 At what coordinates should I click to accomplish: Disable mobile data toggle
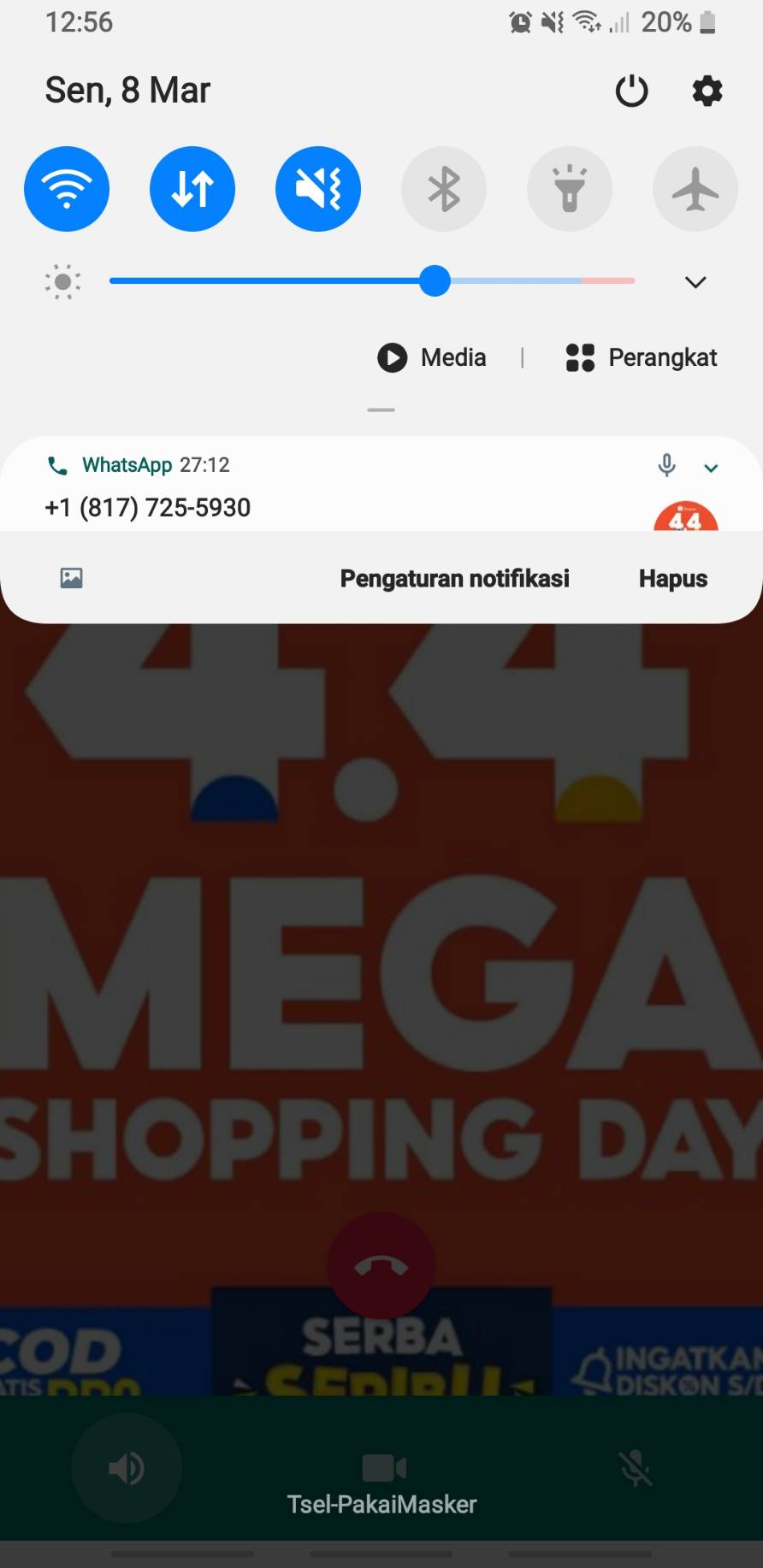click(192, 189)
